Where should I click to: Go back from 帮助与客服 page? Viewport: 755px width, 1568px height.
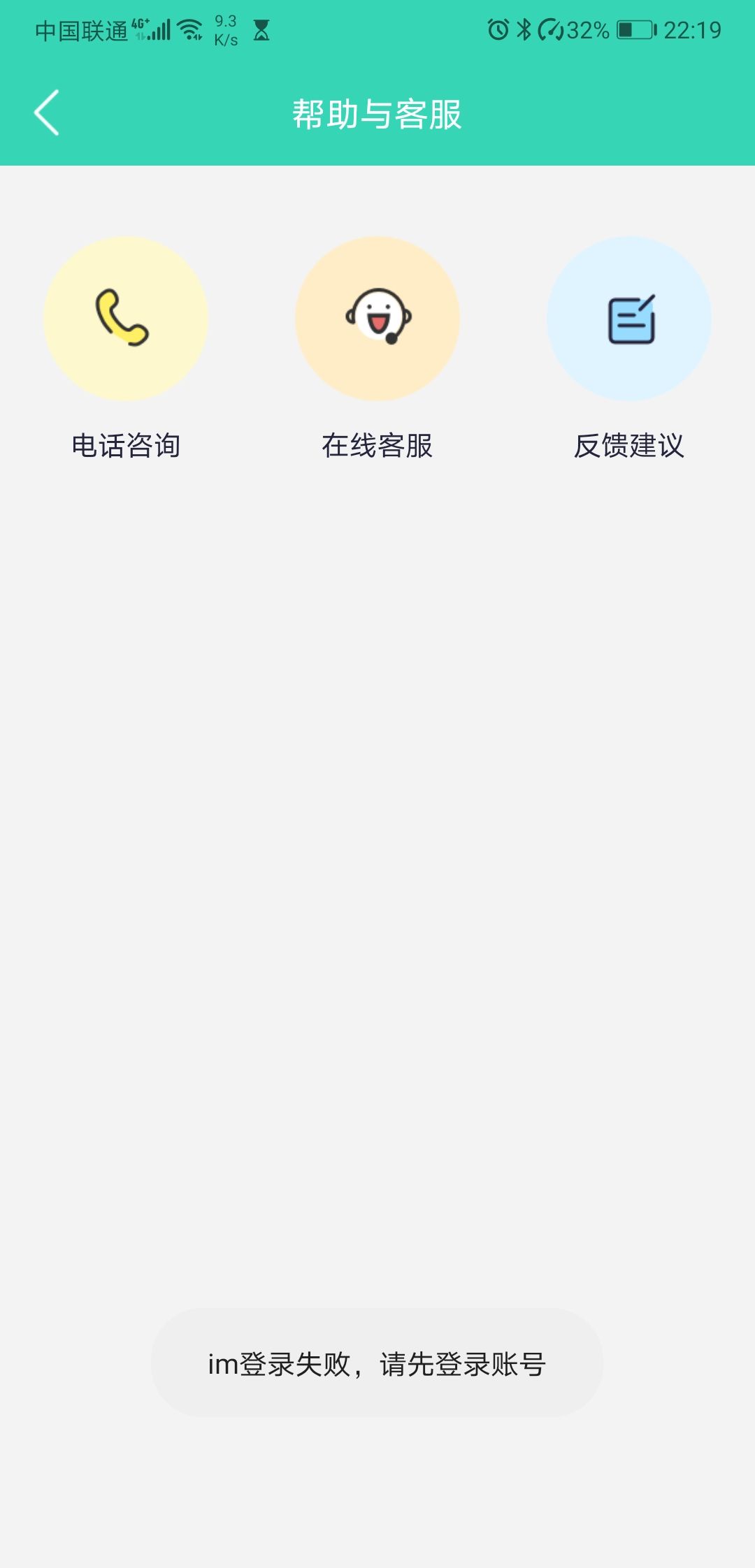point(47,112)
